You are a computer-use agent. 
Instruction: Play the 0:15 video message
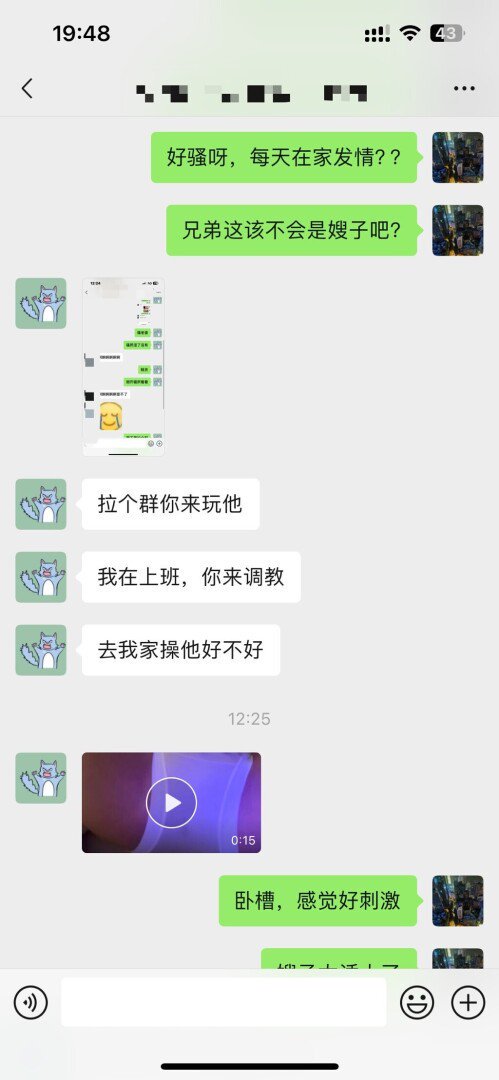click(172, 802)
